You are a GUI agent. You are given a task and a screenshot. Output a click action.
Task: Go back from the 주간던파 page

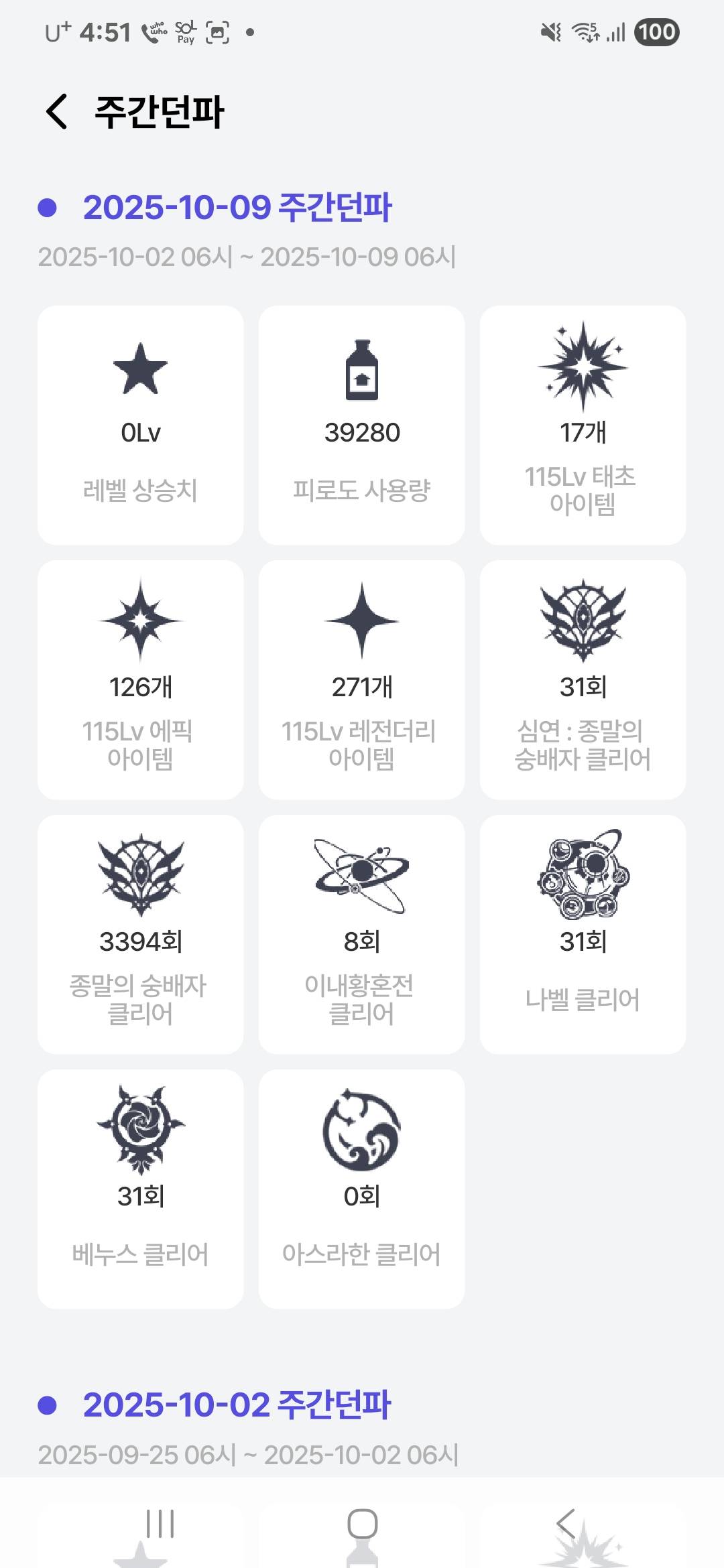pos(57,111)
